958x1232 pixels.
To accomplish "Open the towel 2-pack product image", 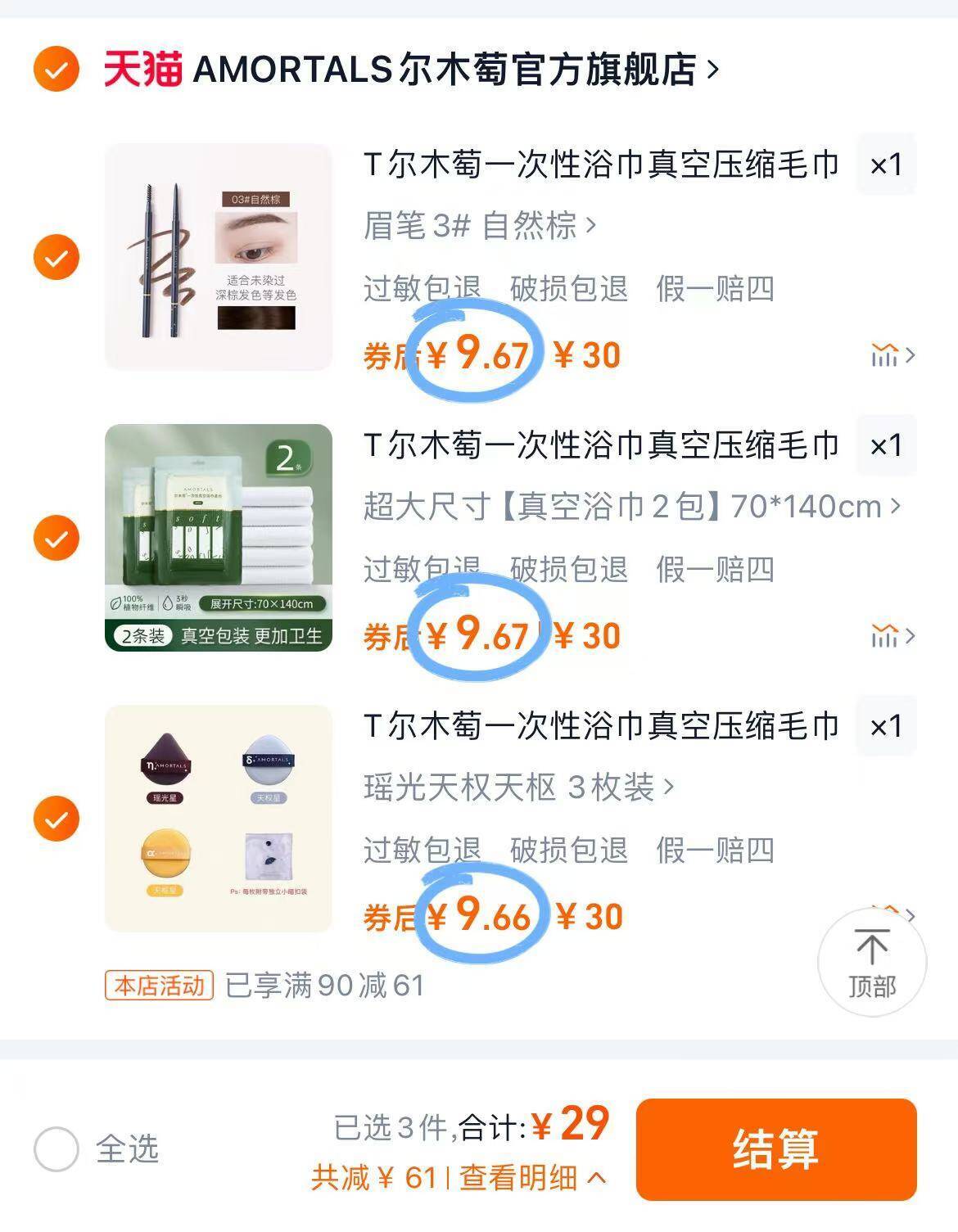I will (219, 539).
